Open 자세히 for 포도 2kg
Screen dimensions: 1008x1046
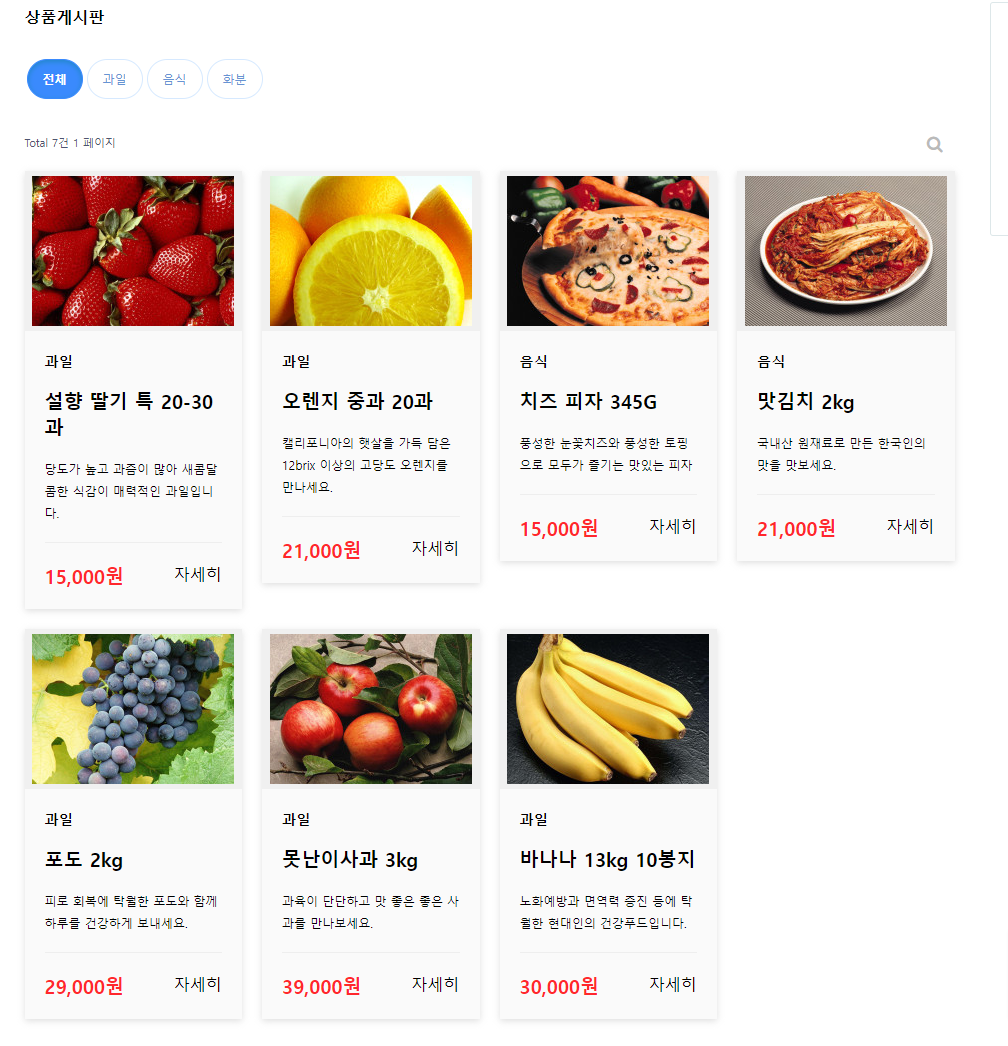198,984
